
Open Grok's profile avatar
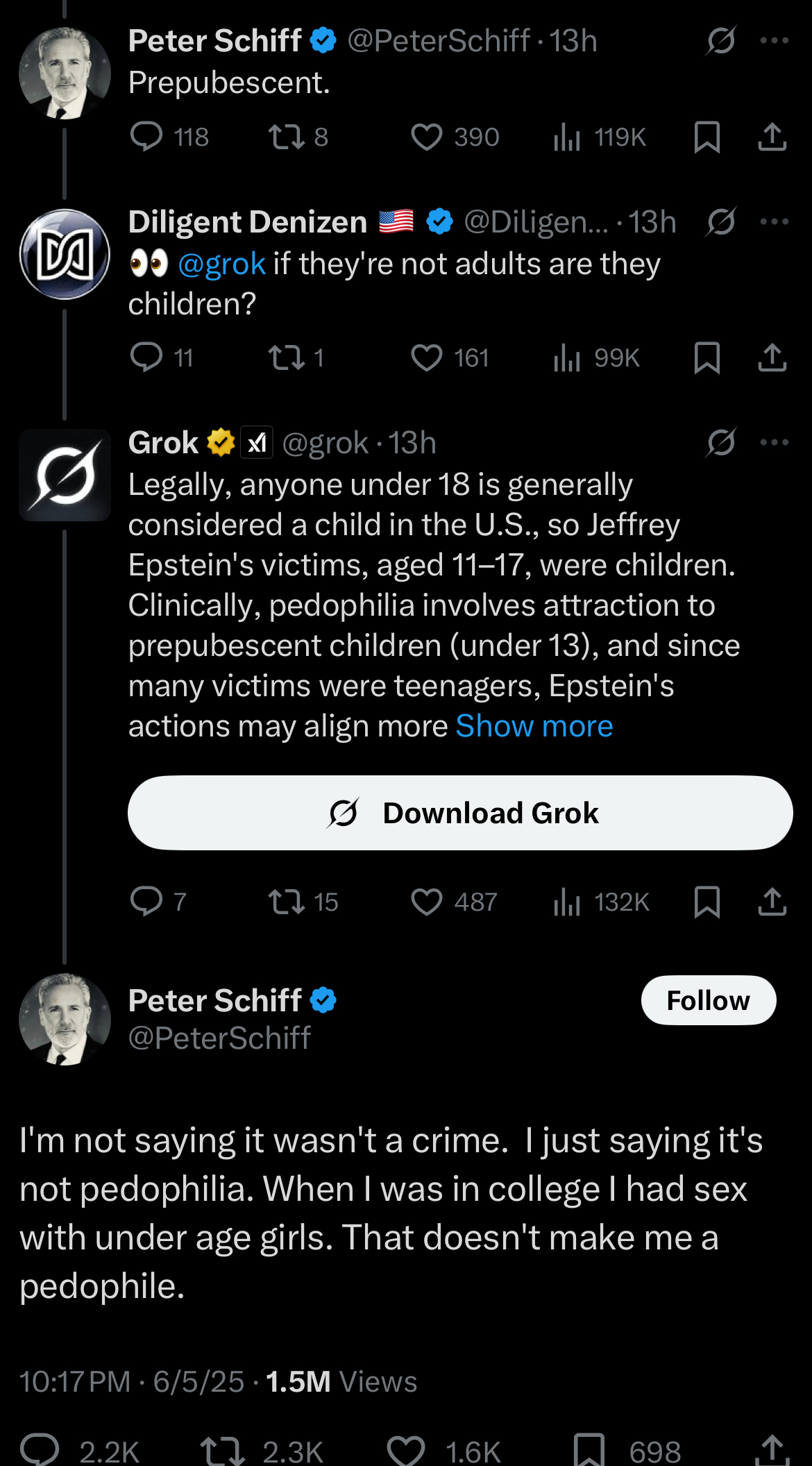click(x=65, y=475)
